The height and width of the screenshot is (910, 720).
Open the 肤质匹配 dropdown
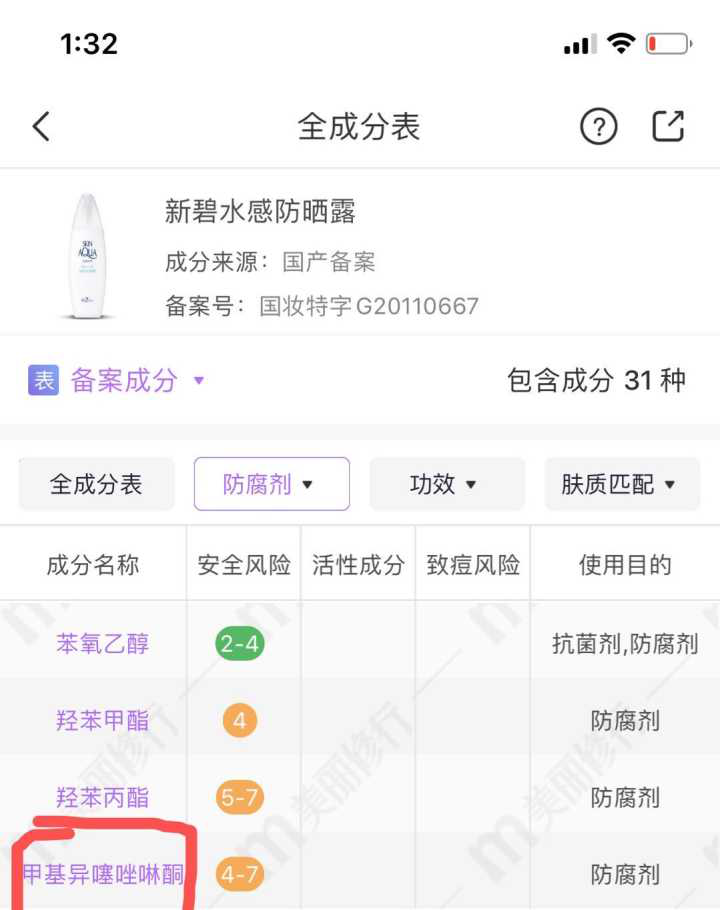click(621, 485)
